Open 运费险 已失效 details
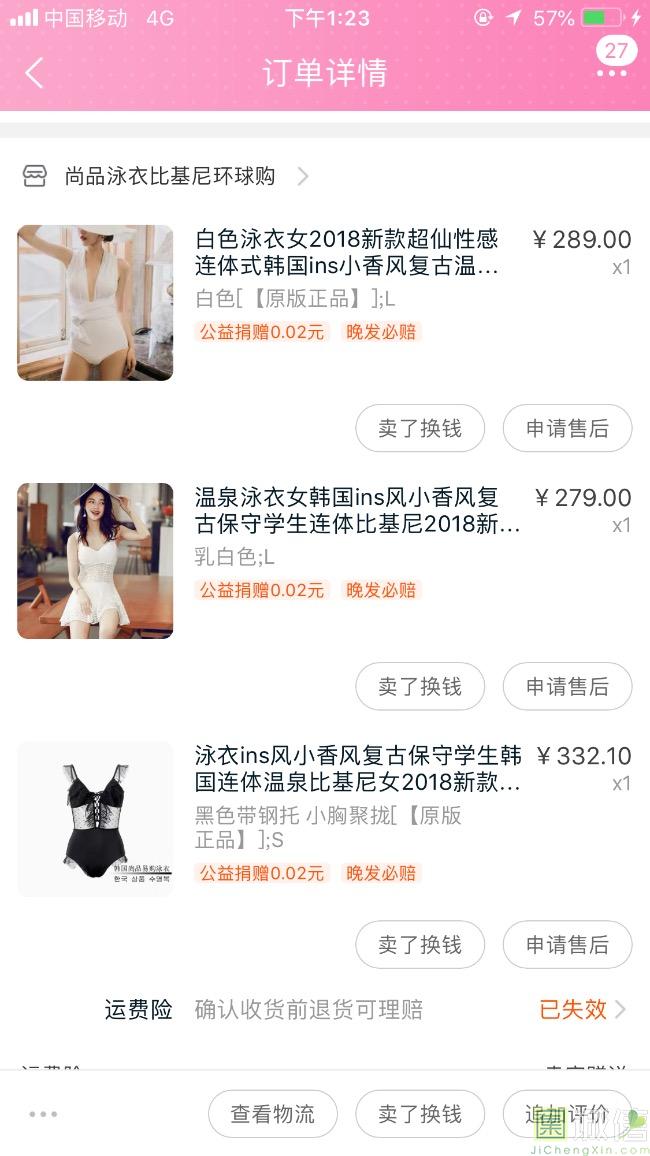The image size is (650, 1156). coord(582,1010)
